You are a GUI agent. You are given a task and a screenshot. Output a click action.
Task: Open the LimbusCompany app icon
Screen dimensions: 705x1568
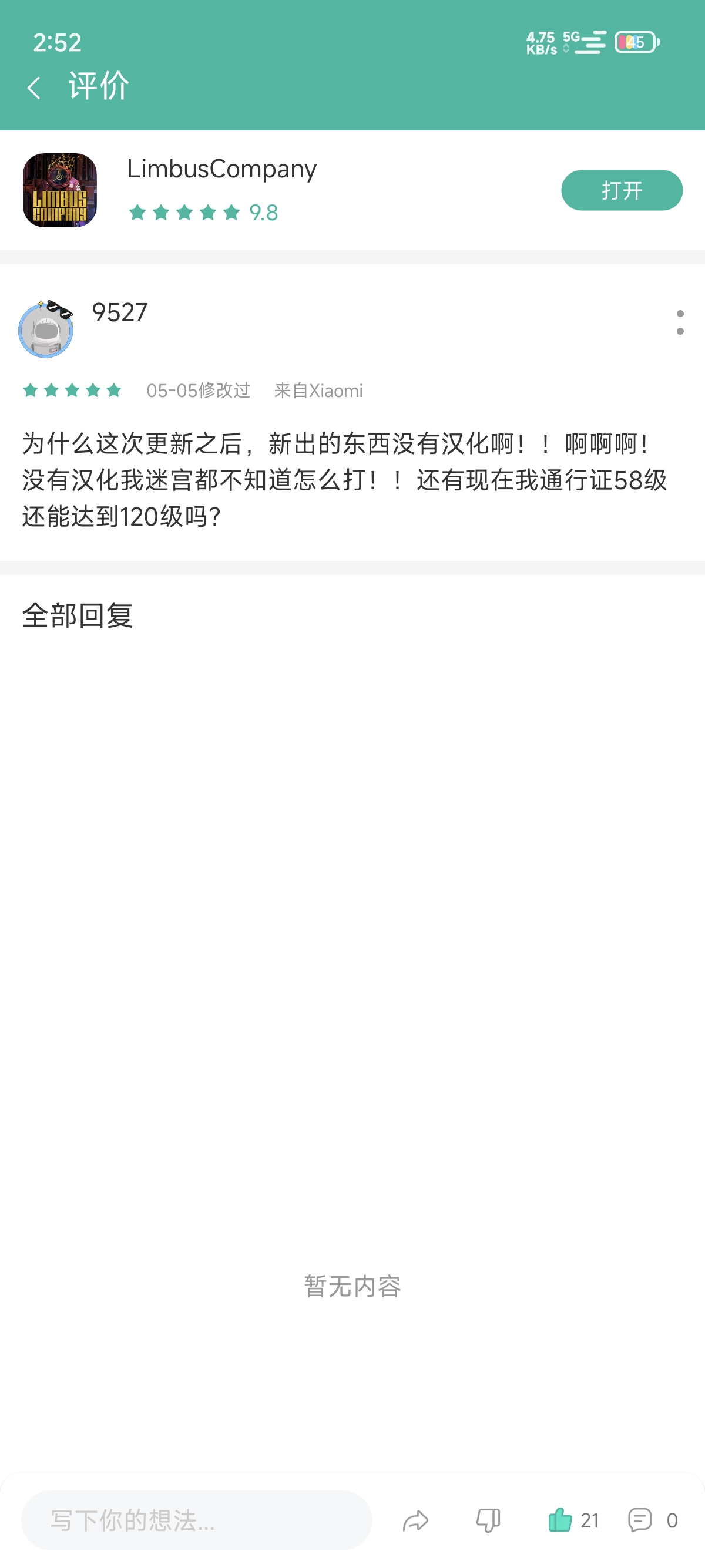[60, 190]
